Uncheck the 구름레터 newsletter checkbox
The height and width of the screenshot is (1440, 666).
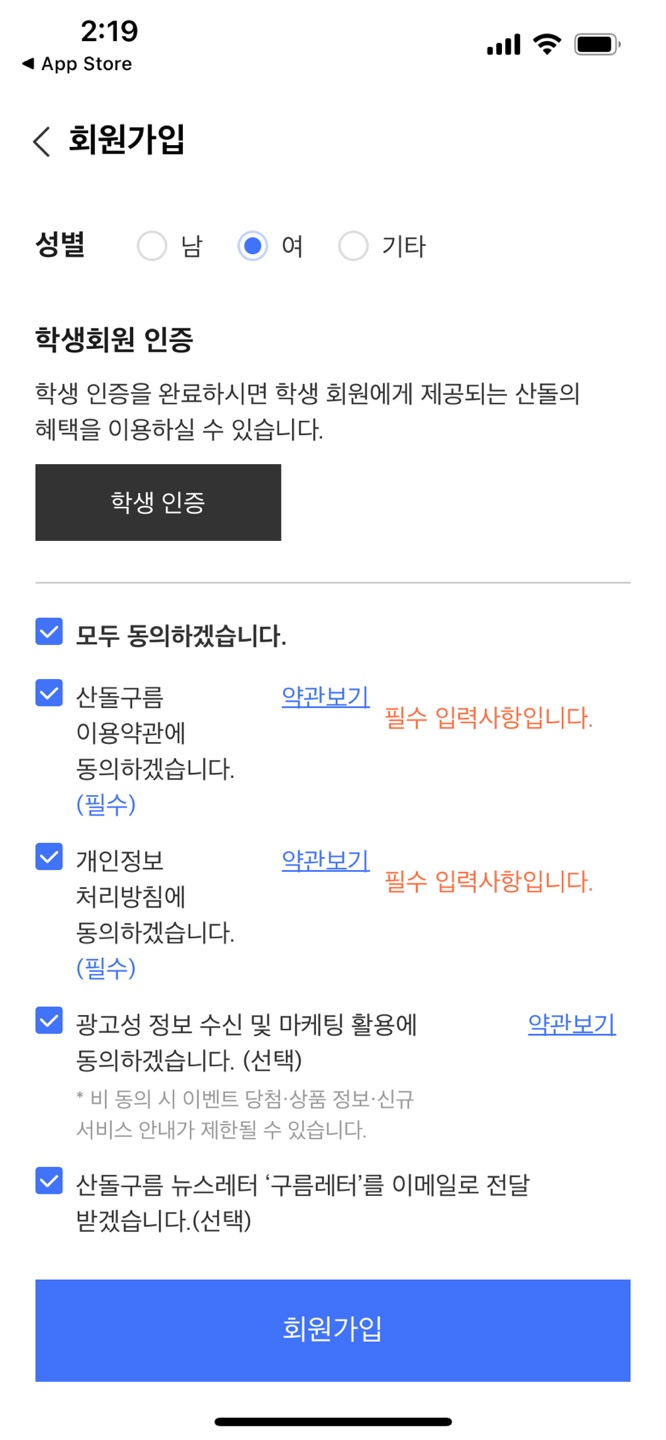(x=49, y=1181)
